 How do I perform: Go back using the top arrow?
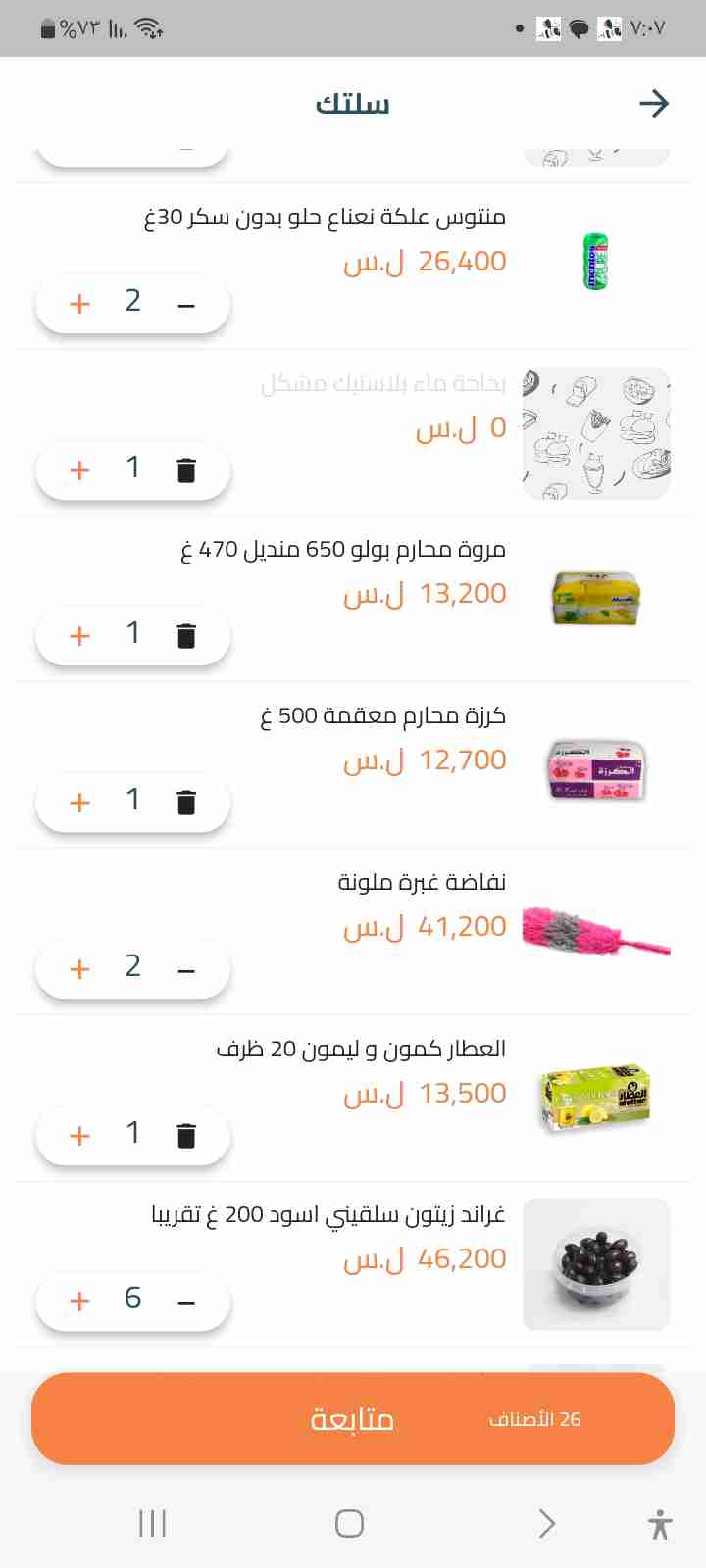(653, 103)
